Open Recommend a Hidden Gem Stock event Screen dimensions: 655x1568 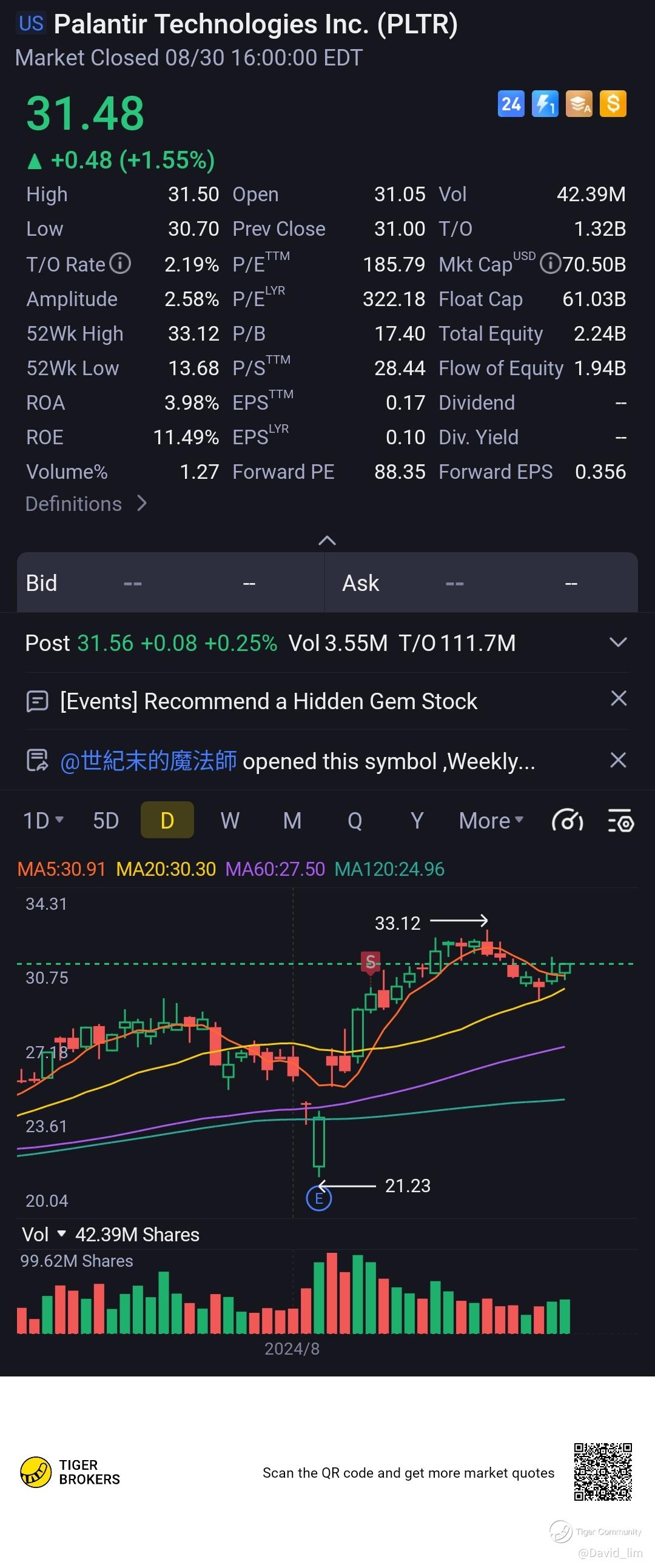tap(268, 701)
